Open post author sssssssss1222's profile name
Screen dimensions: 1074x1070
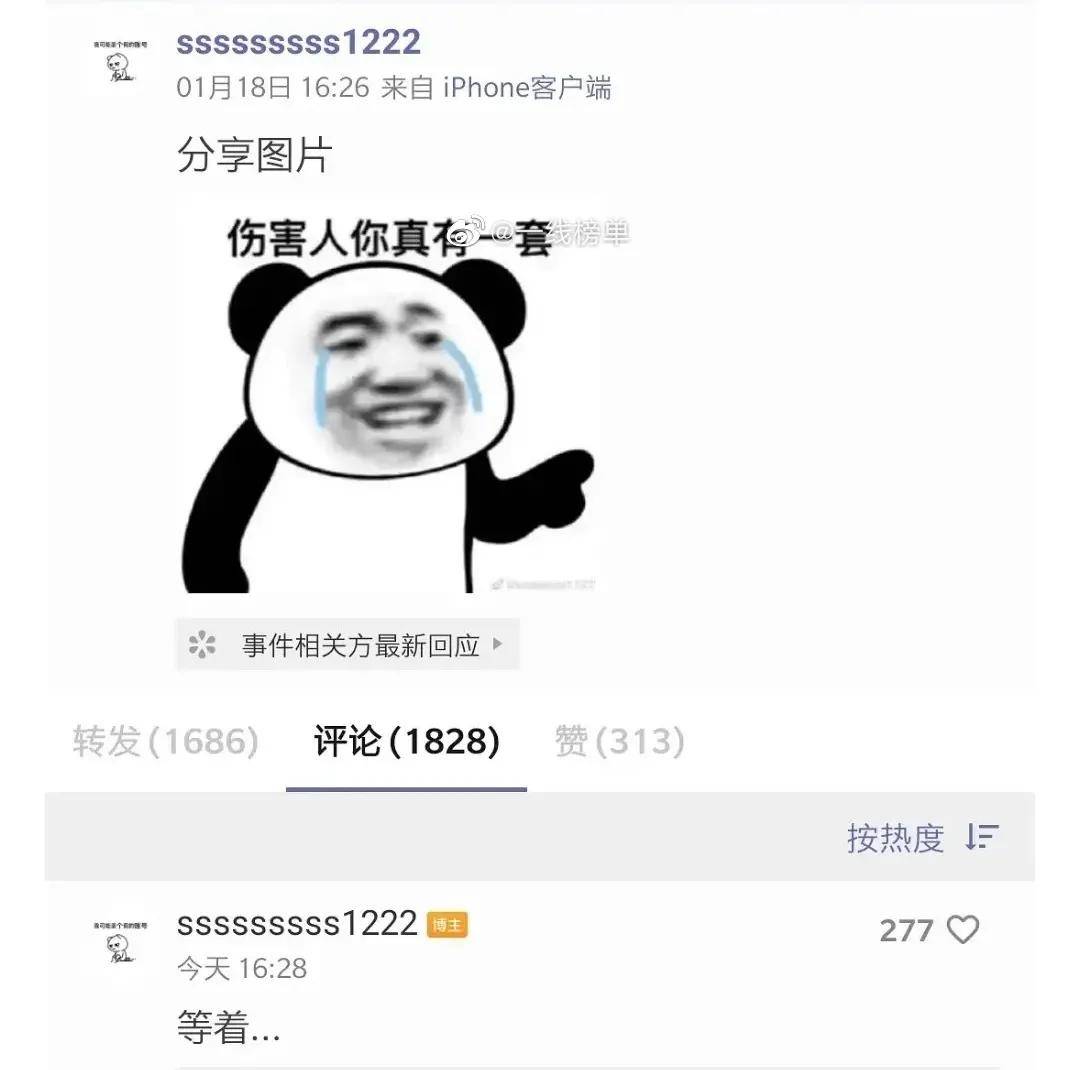[x=298, y=42]
